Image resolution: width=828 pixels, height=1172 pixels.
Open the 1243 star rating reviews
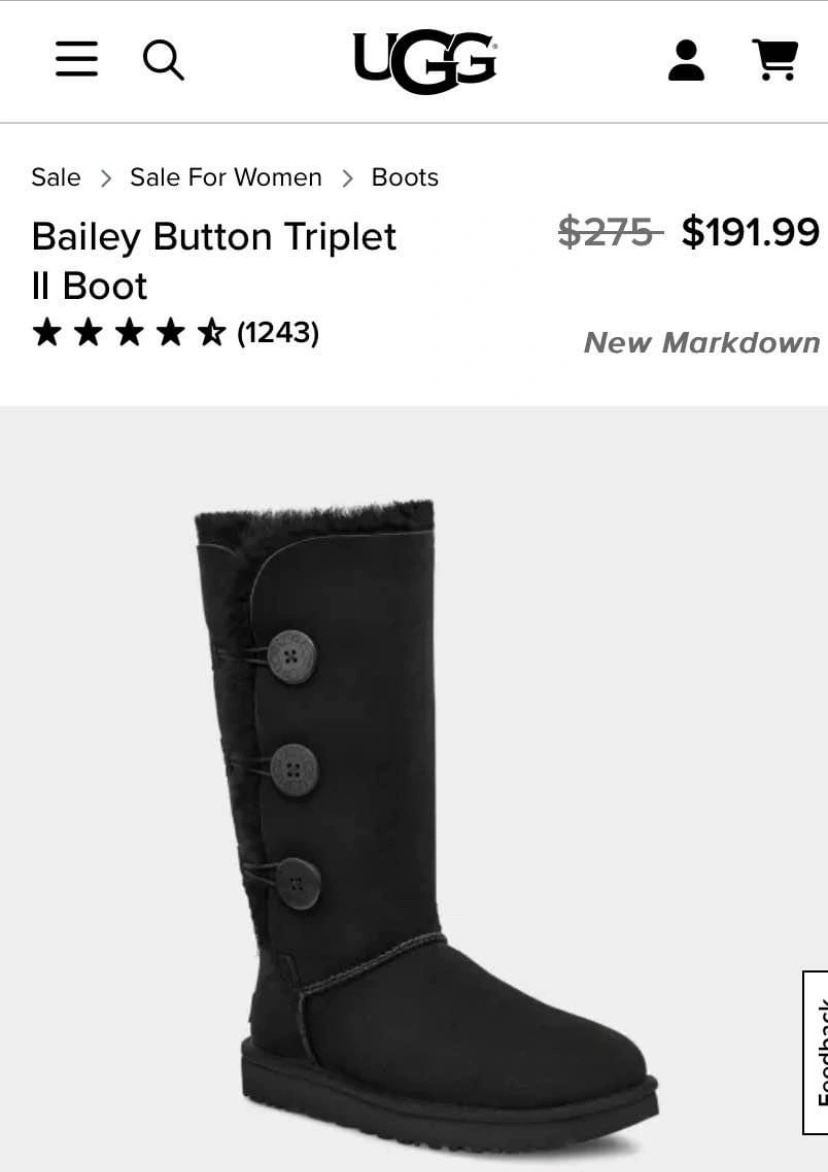[x=175, y=332]
